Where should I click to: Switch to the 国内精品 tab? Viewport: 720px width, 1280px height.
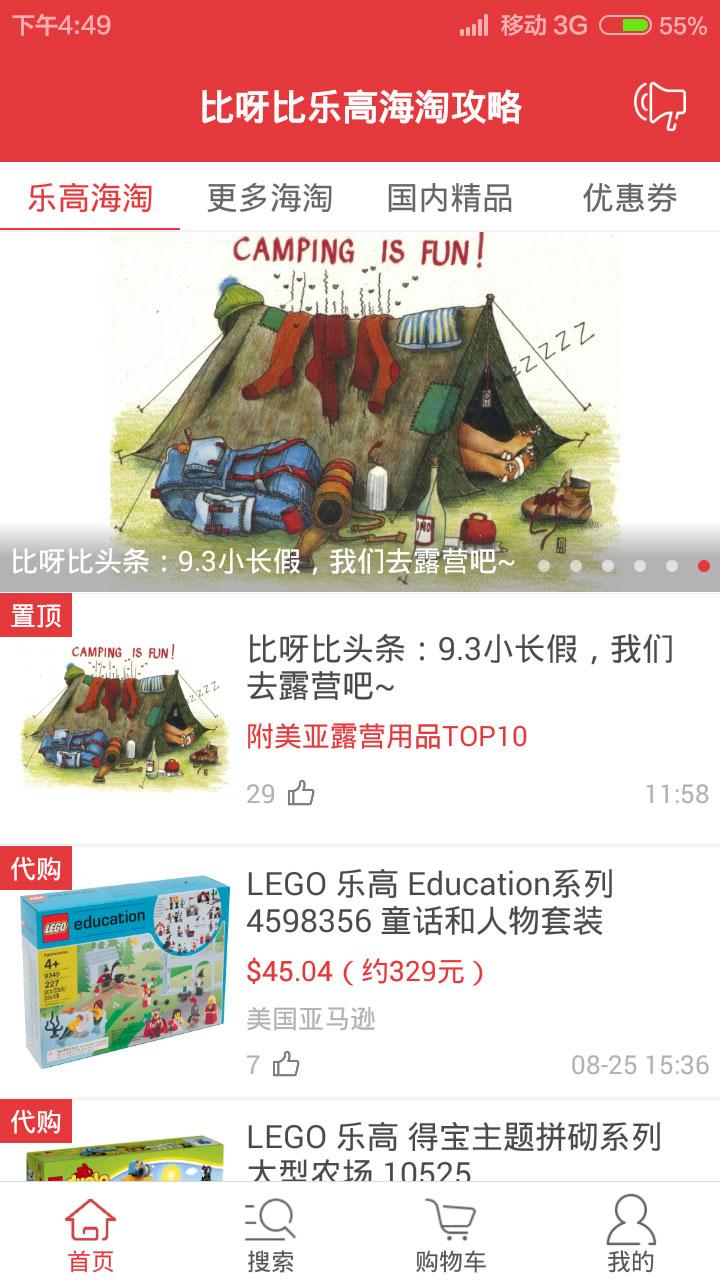tap(448, 198)
